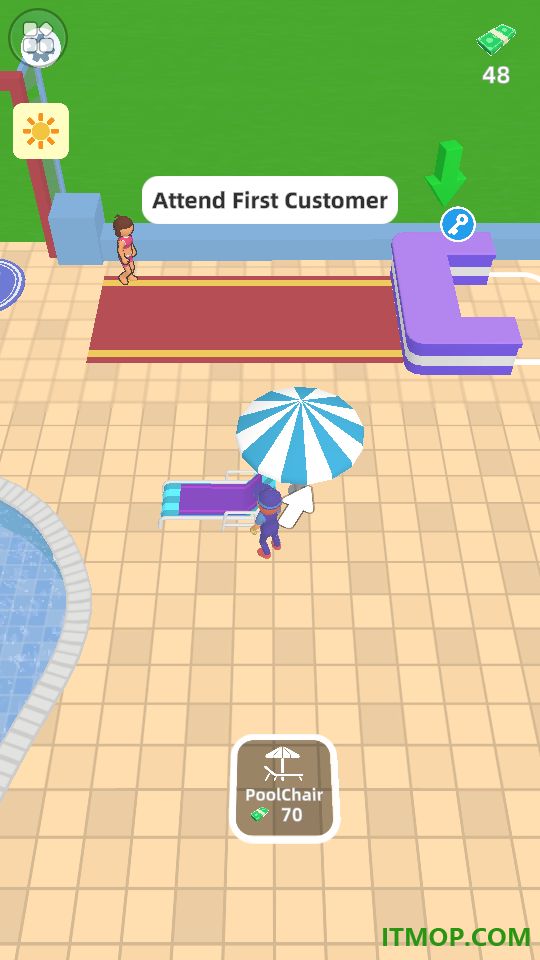Tap the key icon at reception desk
The image size is (540, 960).
coord(458,224)
